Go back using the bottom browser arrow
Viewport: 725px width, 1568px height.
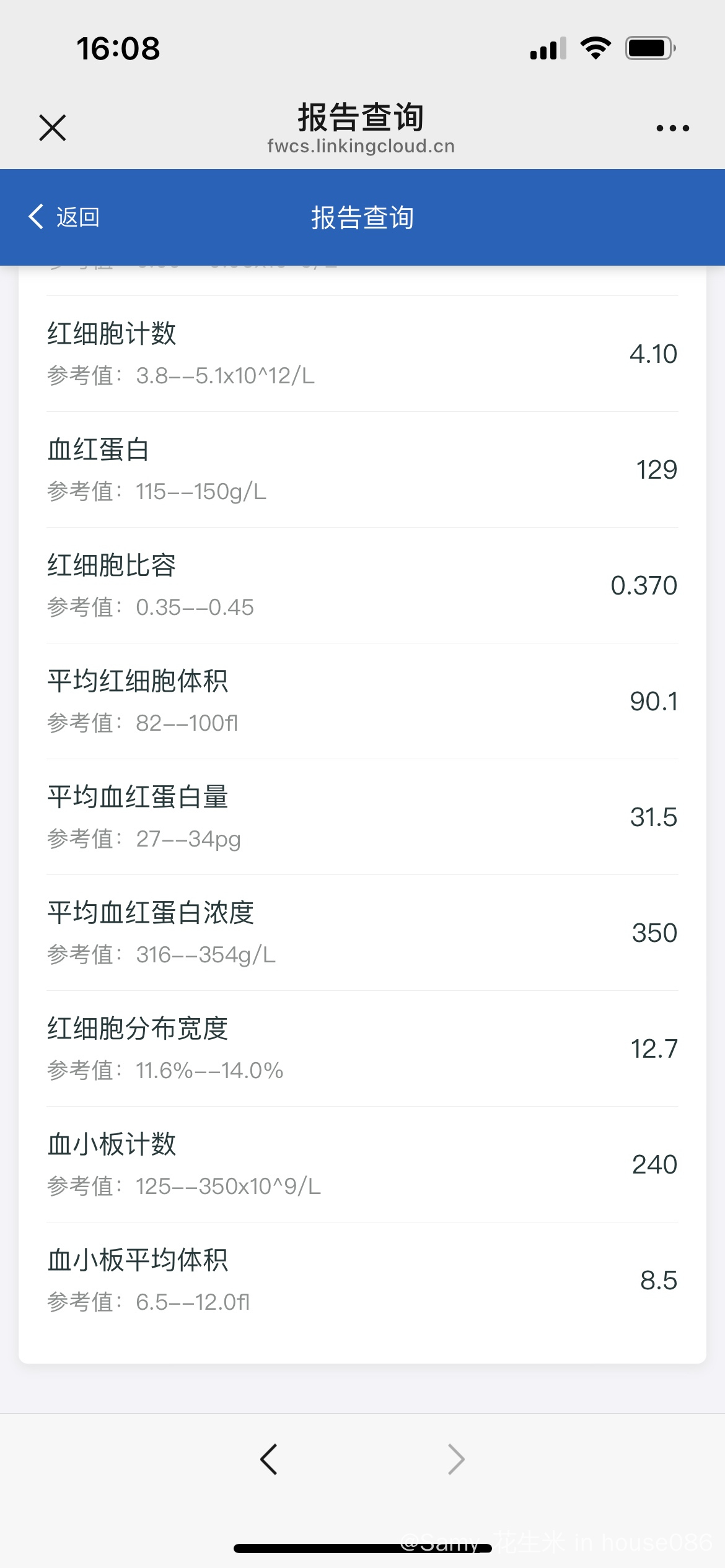269,1459
